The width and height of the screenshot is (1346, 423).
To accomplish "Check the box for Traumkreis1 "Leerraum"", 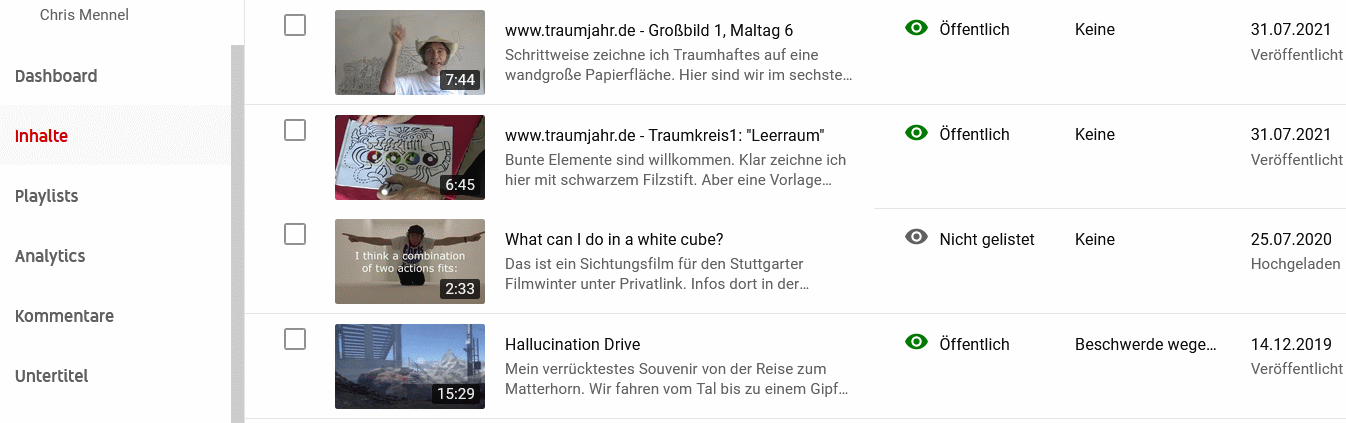I will click(295, 130).
